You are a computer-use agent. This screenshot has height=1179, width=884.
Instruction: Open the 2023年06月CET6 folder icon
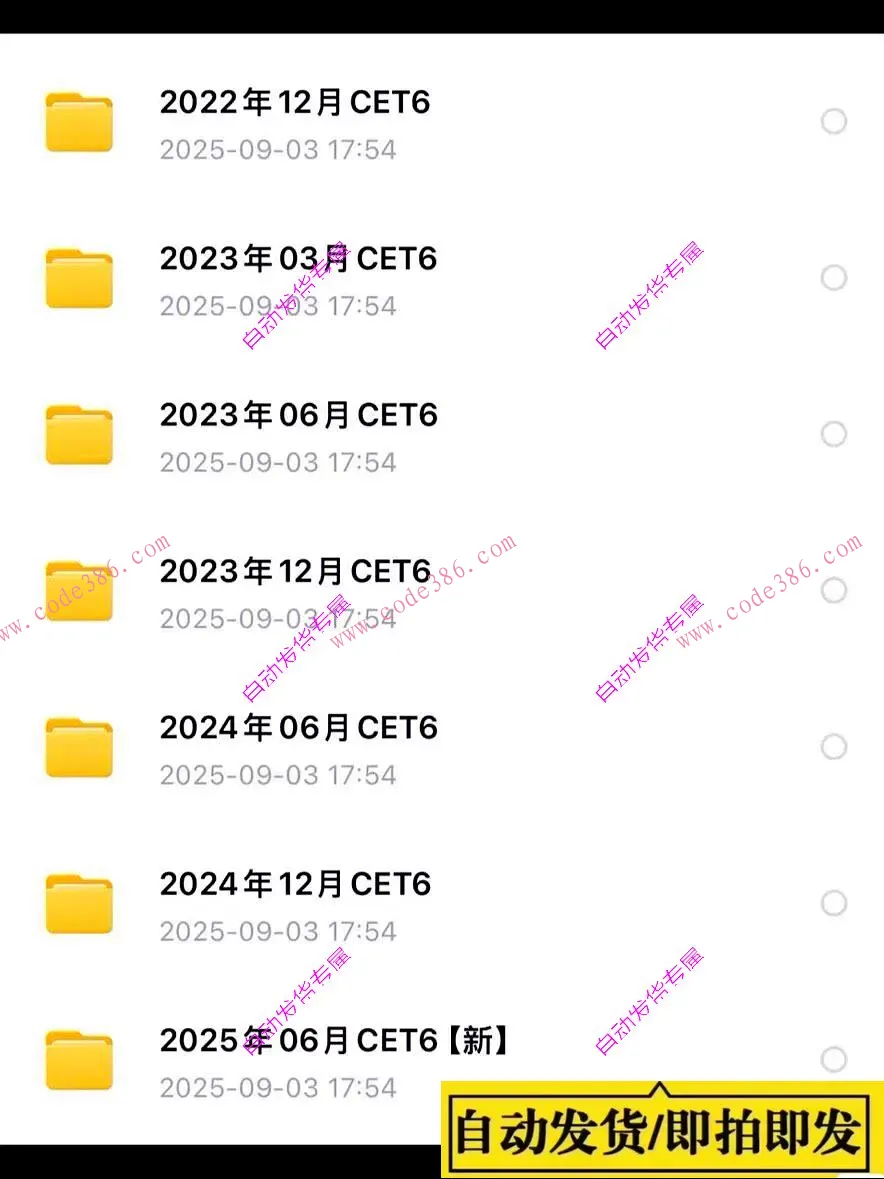point(79,434)
